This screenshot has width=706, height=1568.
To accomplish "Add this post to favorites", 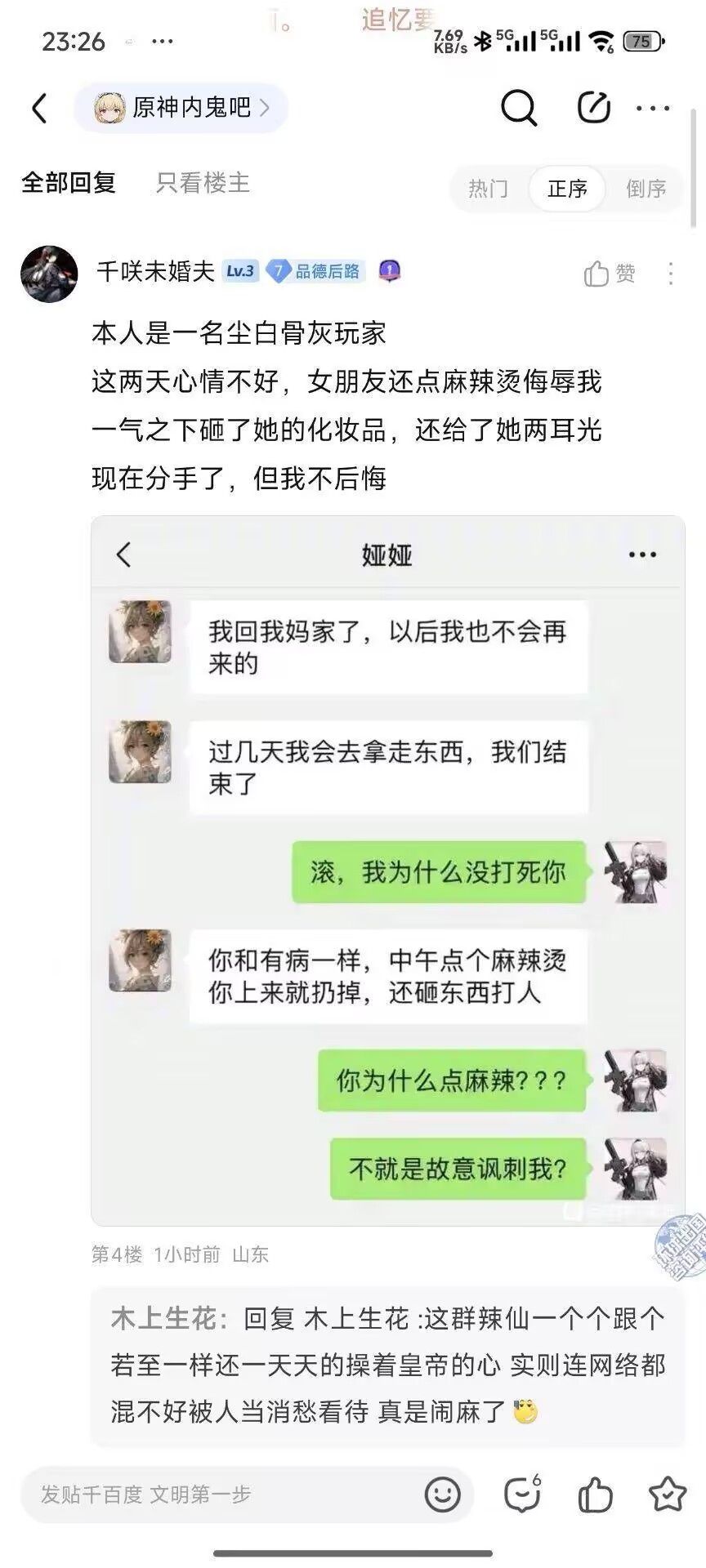I will pos(667,1494).
